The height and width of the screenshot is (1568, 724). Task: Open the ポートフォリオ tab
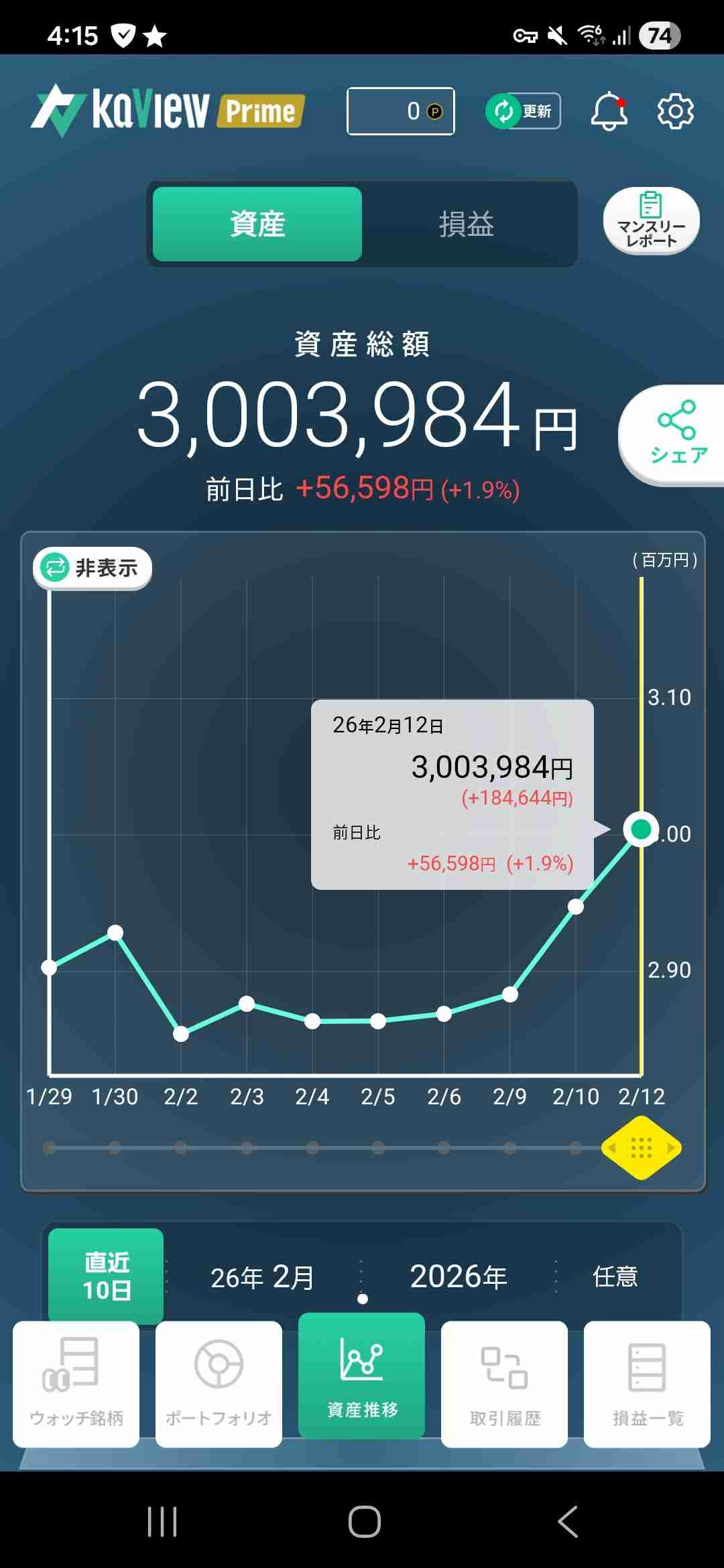pyautogui.click(x=219, y=1384)
